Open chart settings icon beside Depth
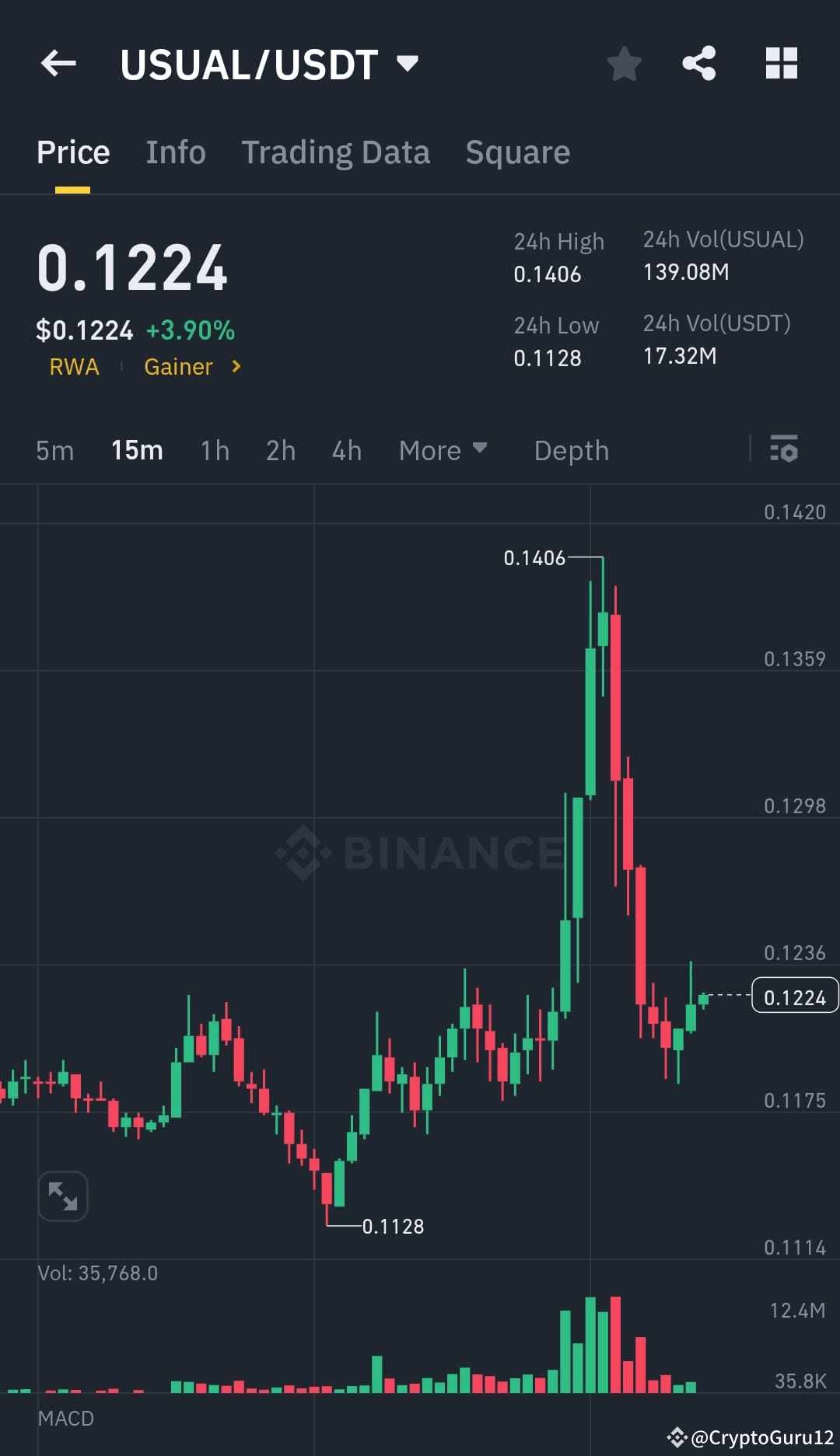 tap(785, 450)
